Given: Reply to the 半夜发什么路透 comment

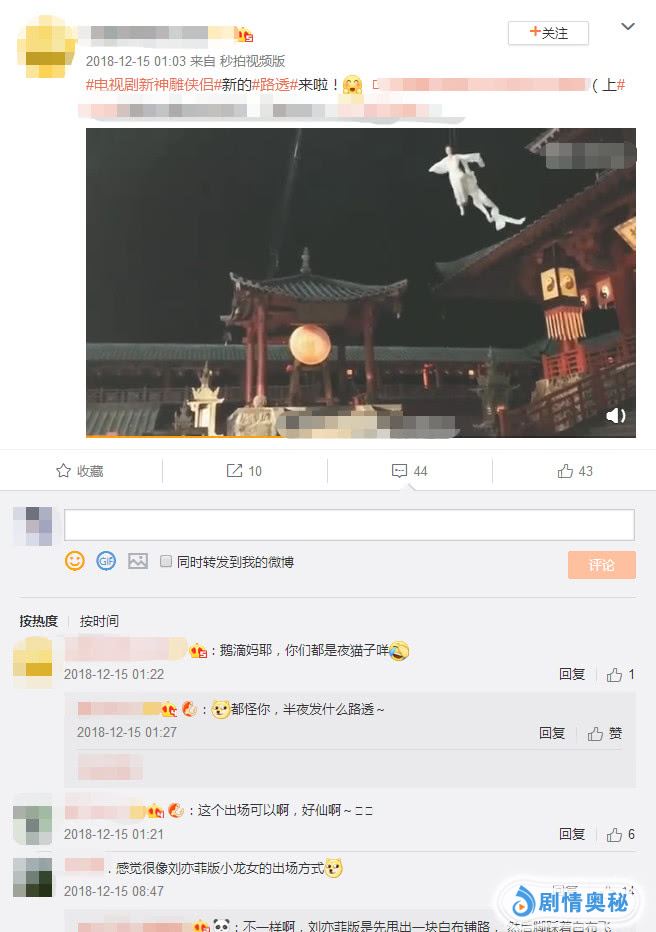Looking at the screenshot, I should [552, 733].
